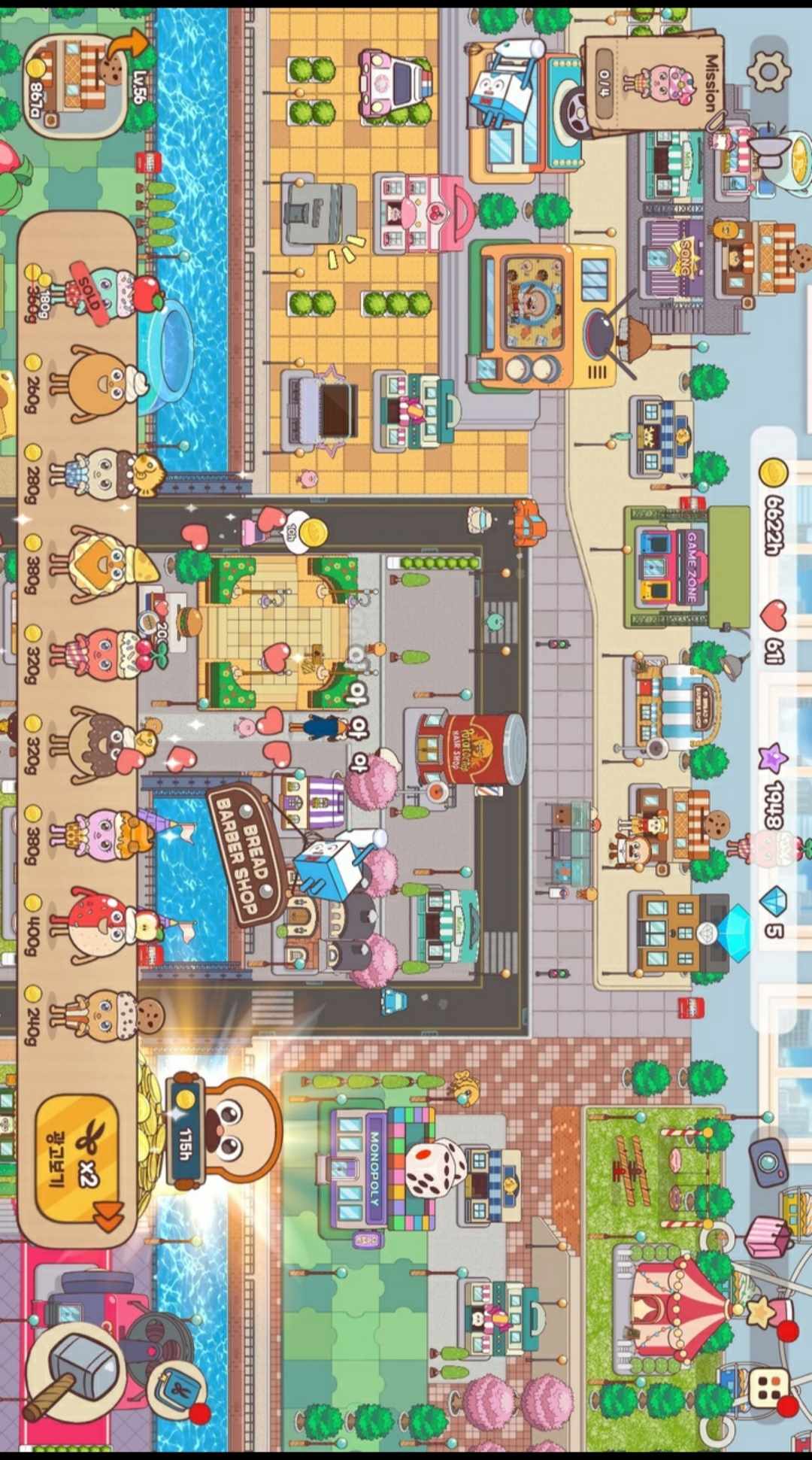Tap the hammer build button

click(74, 1374)
